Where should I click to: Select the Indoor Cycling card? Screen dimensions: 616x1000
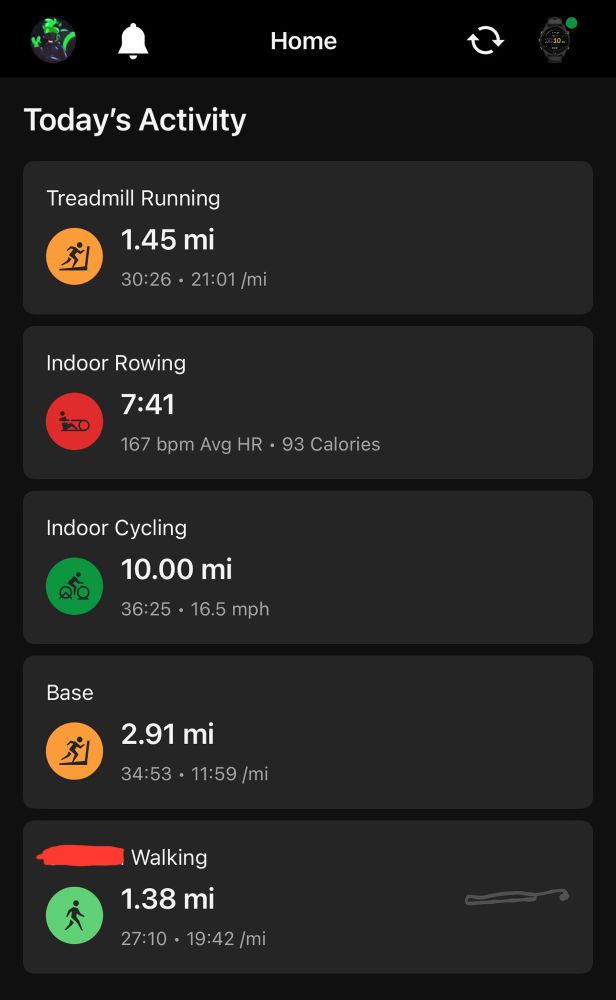[x=308, y=567]
